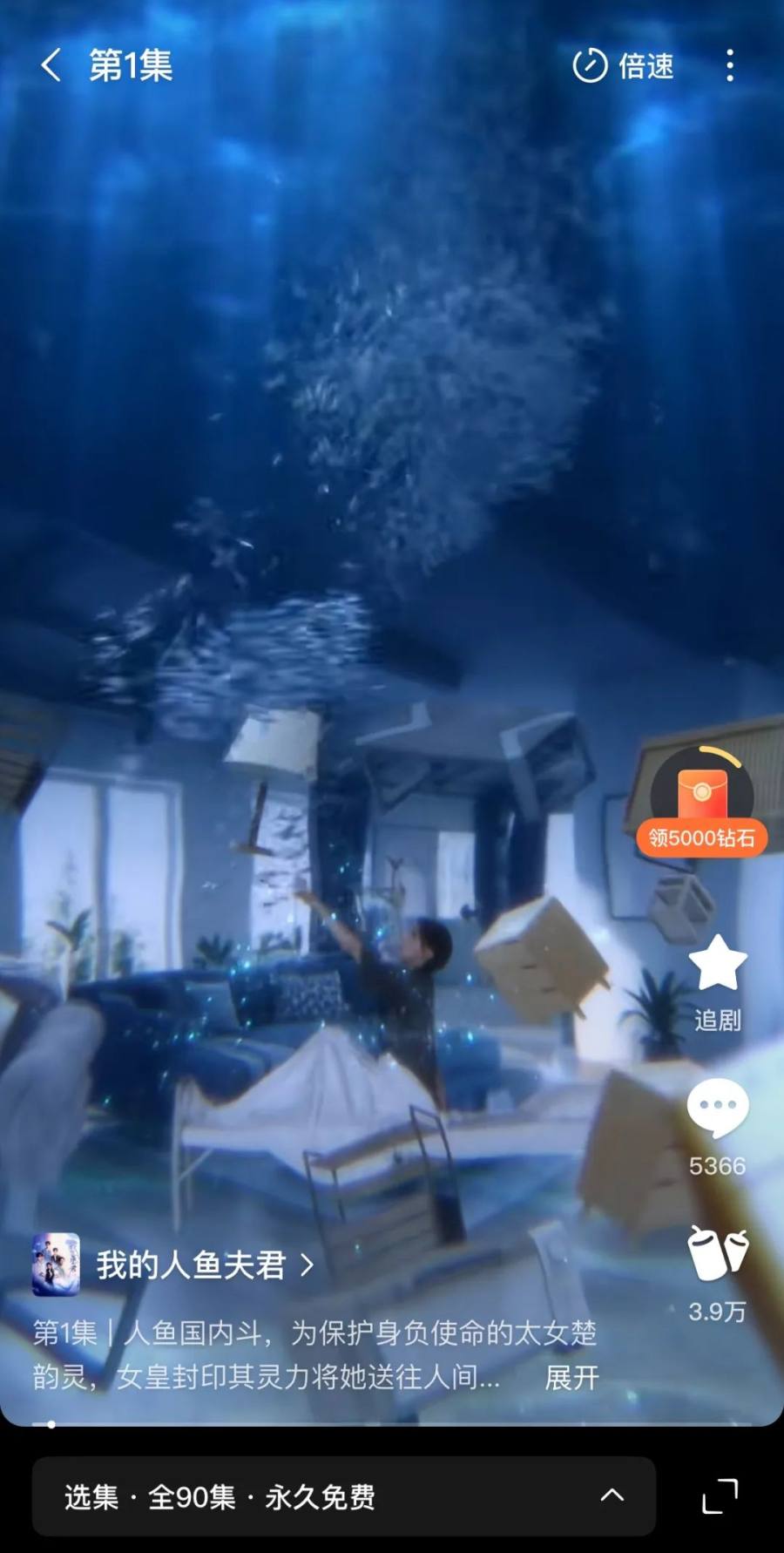Open the 倍速 playback speed option
This screenshot has height=1553, width=784.
pos(624,66)
